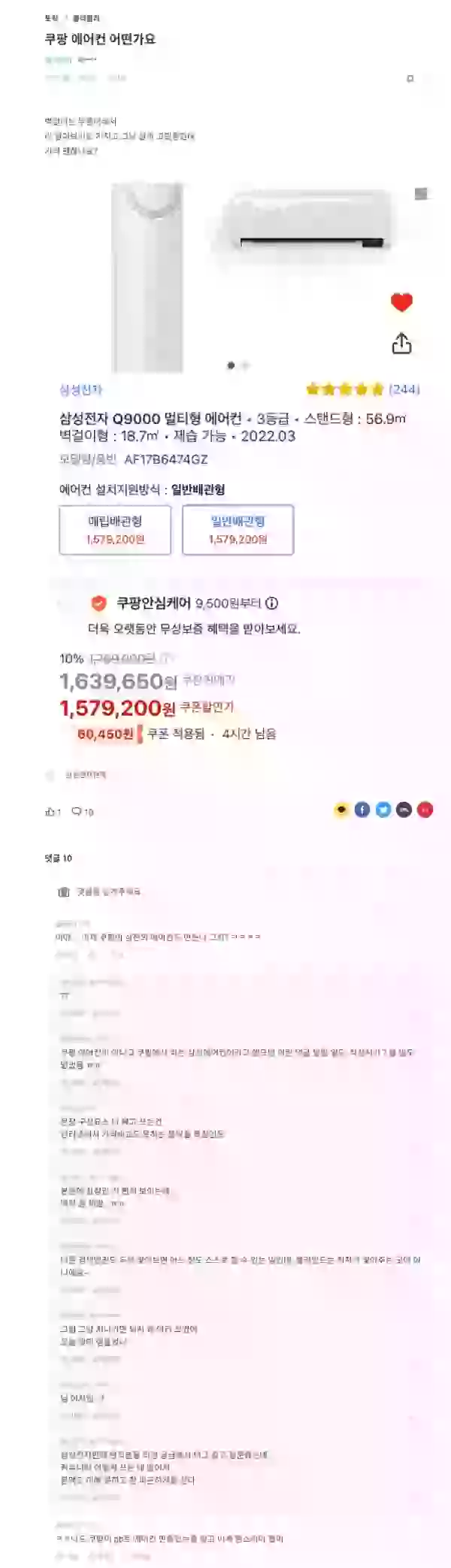Share post to Facebook

click(362, 810)
